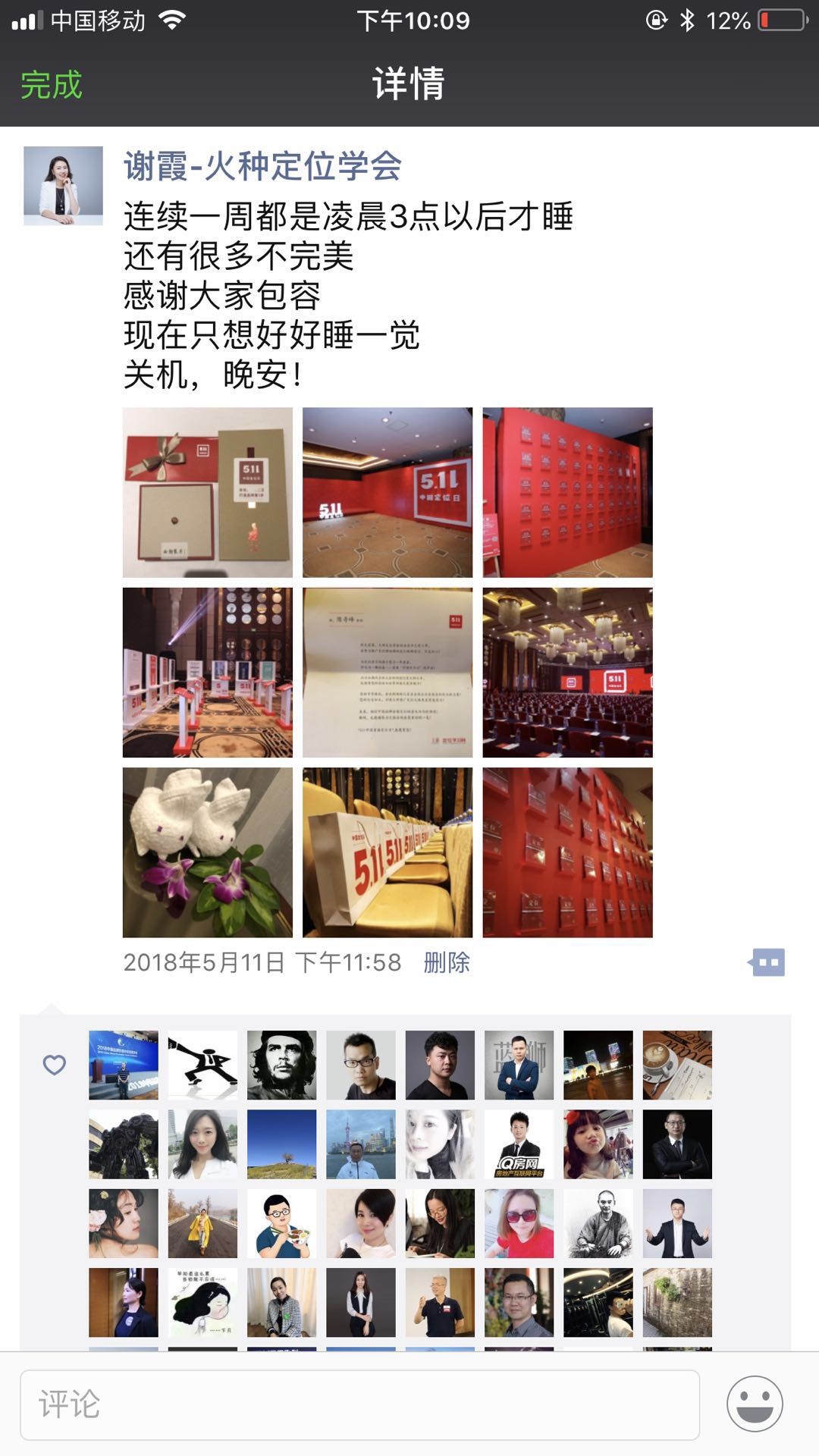
Task: Open the photo of the red 5.11 hall
Action: pyautogui.click(x=387, y=492)
